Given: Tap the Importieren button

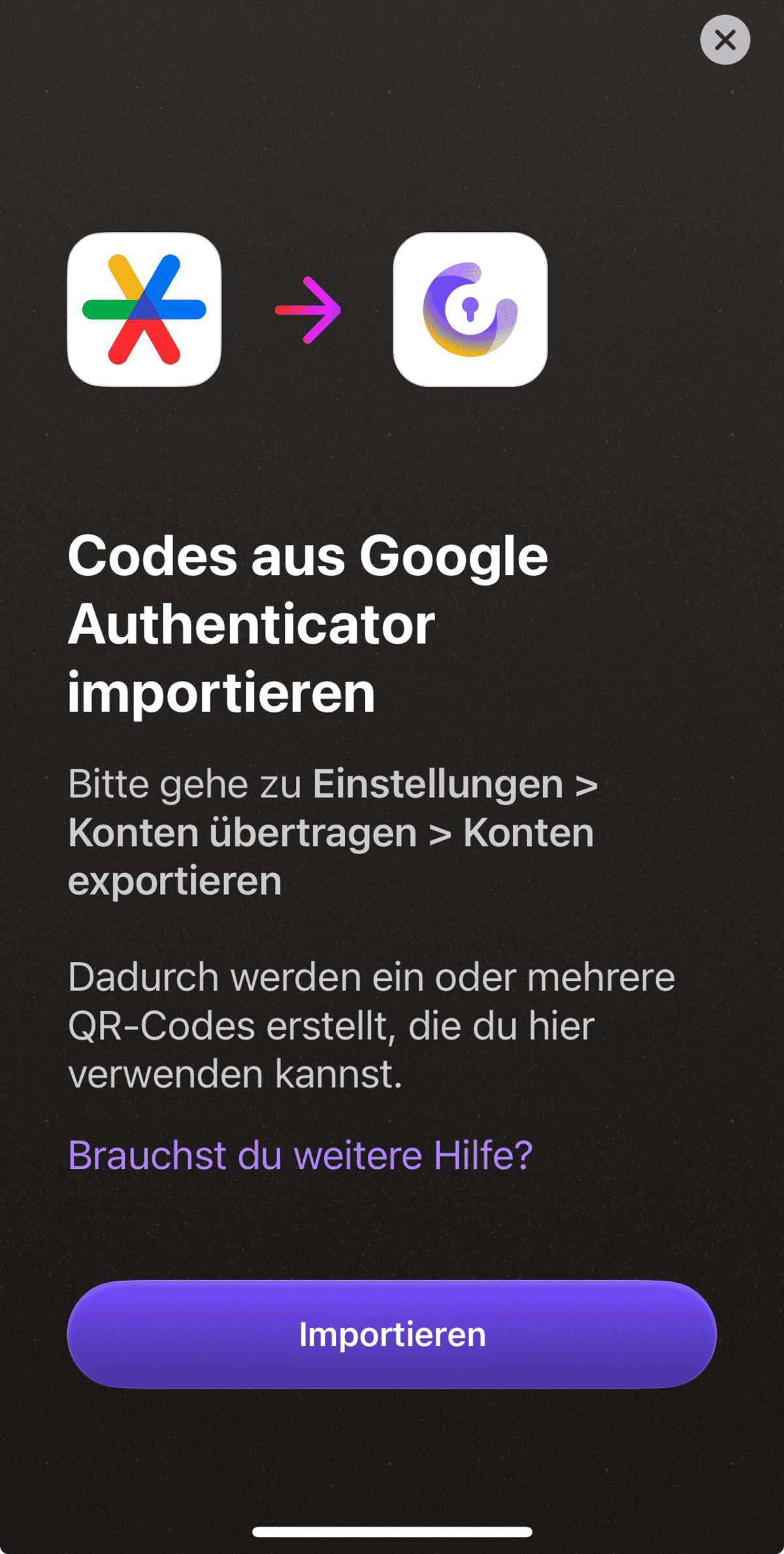Looking at the screenshot, I should point(392,1334).
